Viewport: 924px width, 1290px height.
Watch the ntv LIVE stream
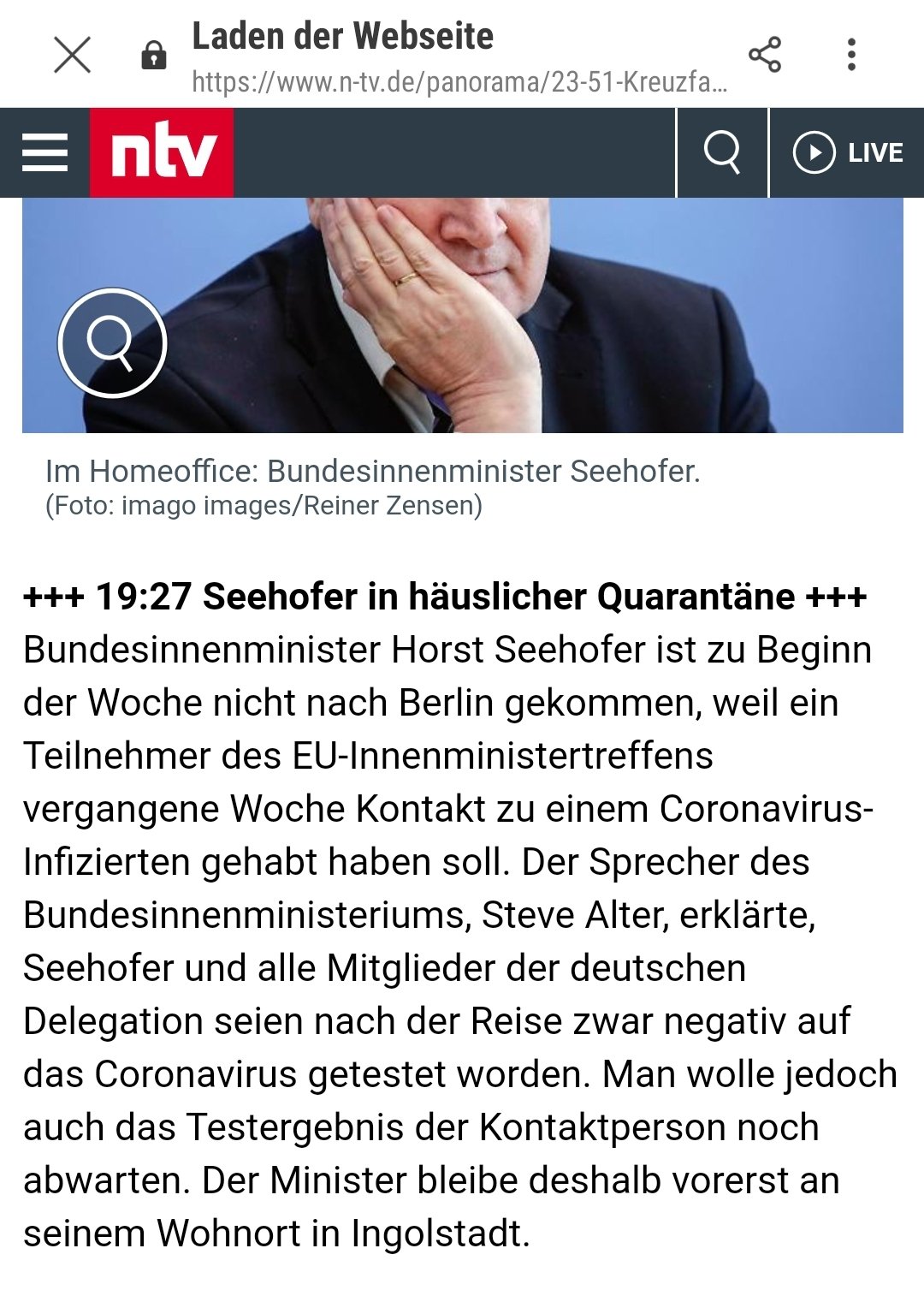click(847, 153)
